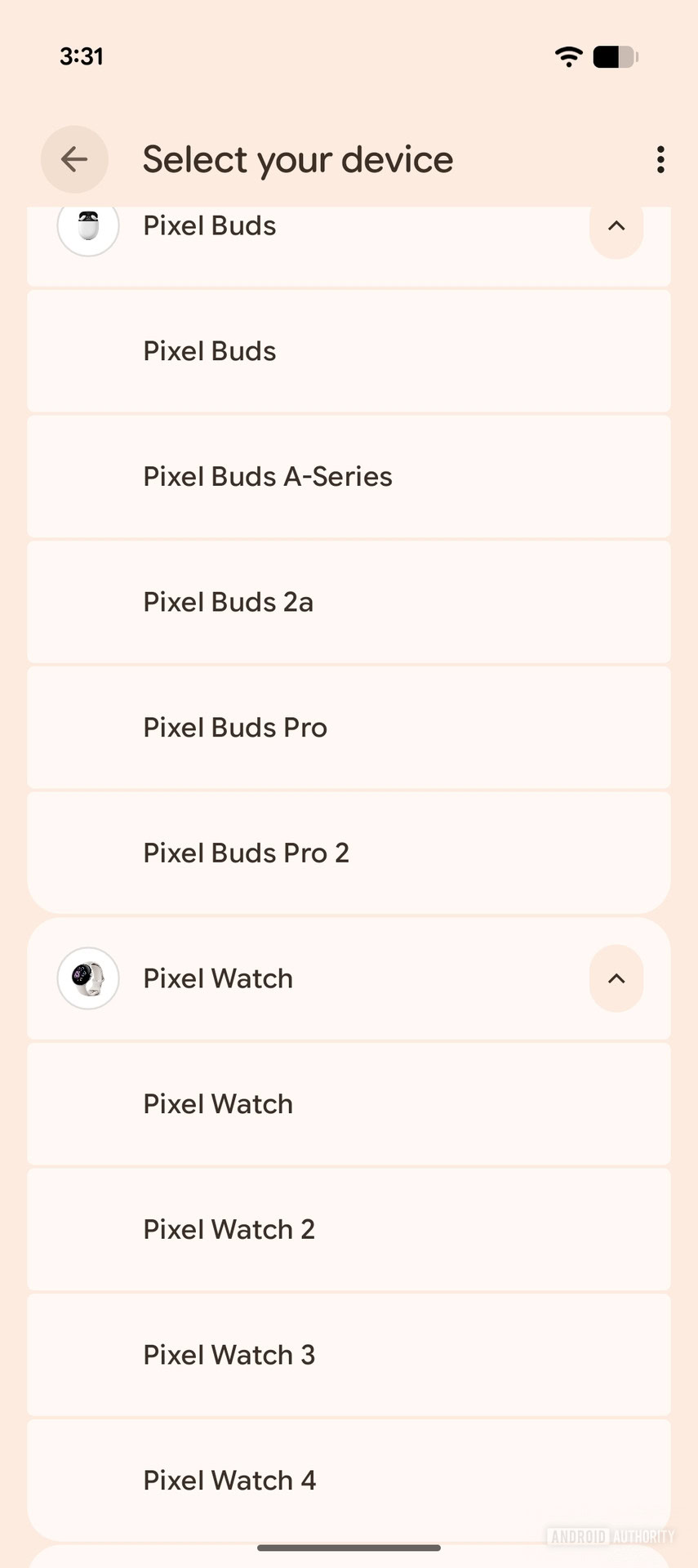The width and height of the screenshot is (698, 1568).
Task: Open the overflow menu with three dots
Action: click(x=660, y=159)
